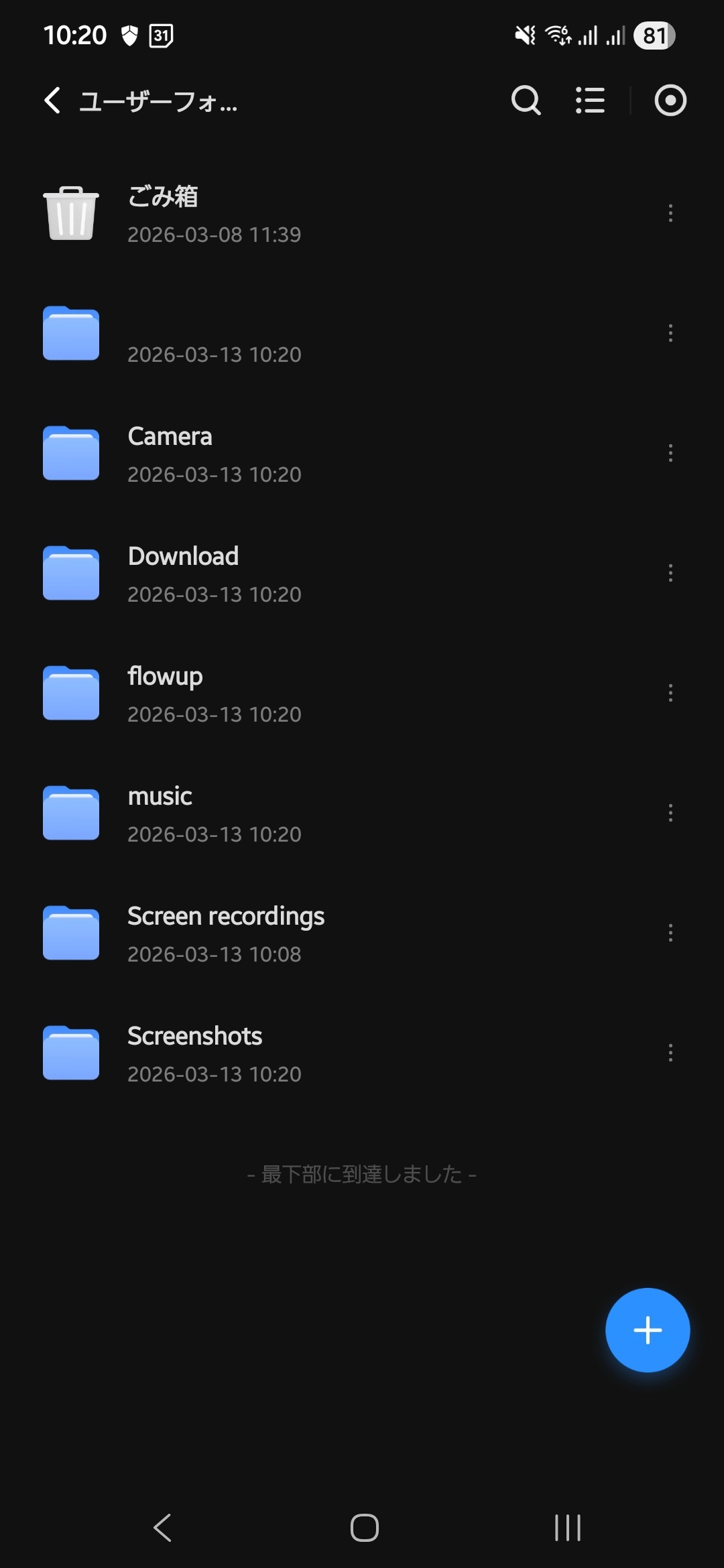The width and height of the screenshot is (724, 1568).
Task: Open more options for ごみ箱
Action: [670, 213]
